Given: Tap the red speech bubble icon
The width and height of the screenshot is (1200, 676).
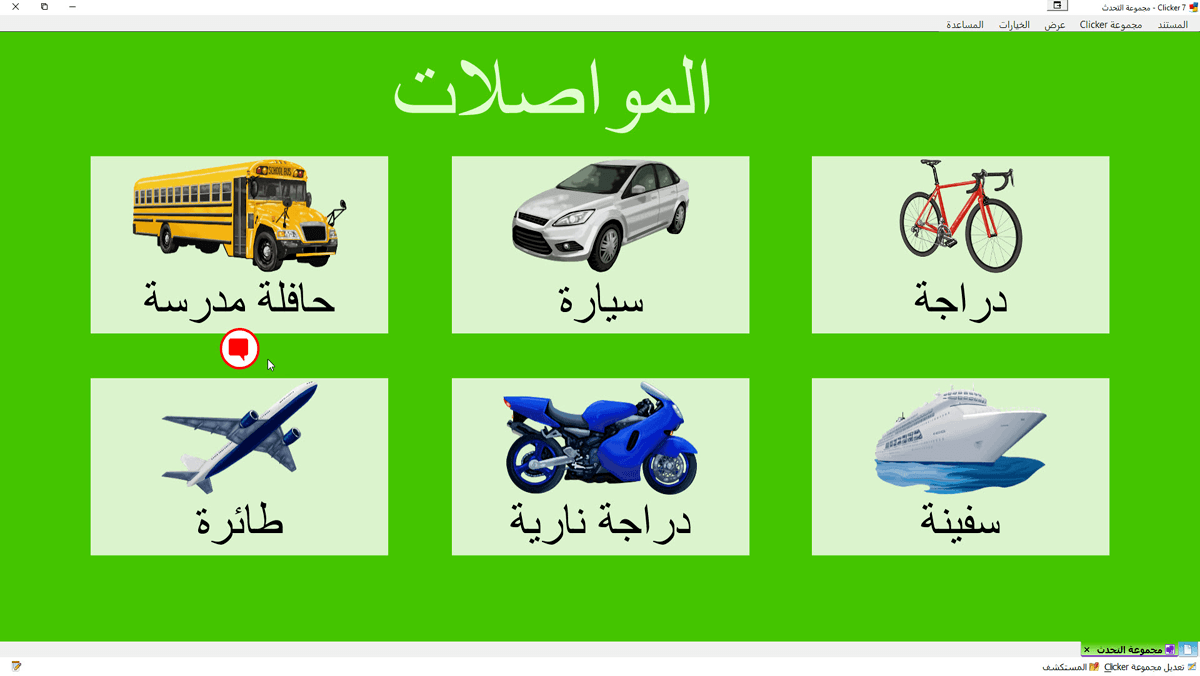Looking at the screenshot, I should [x=239, y=349].
